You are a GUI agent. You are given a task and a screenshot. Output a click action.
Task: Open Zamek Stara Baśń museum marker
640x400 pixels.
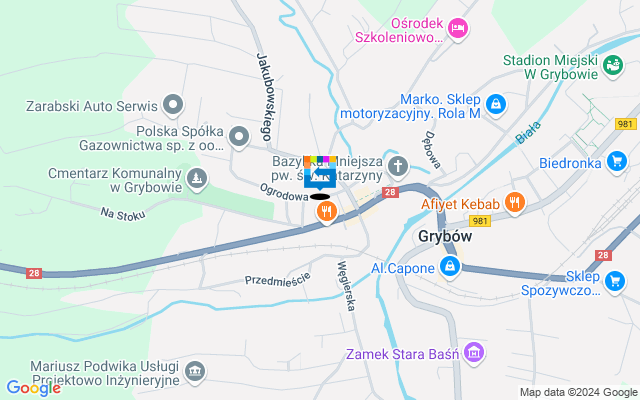[474, 352]
